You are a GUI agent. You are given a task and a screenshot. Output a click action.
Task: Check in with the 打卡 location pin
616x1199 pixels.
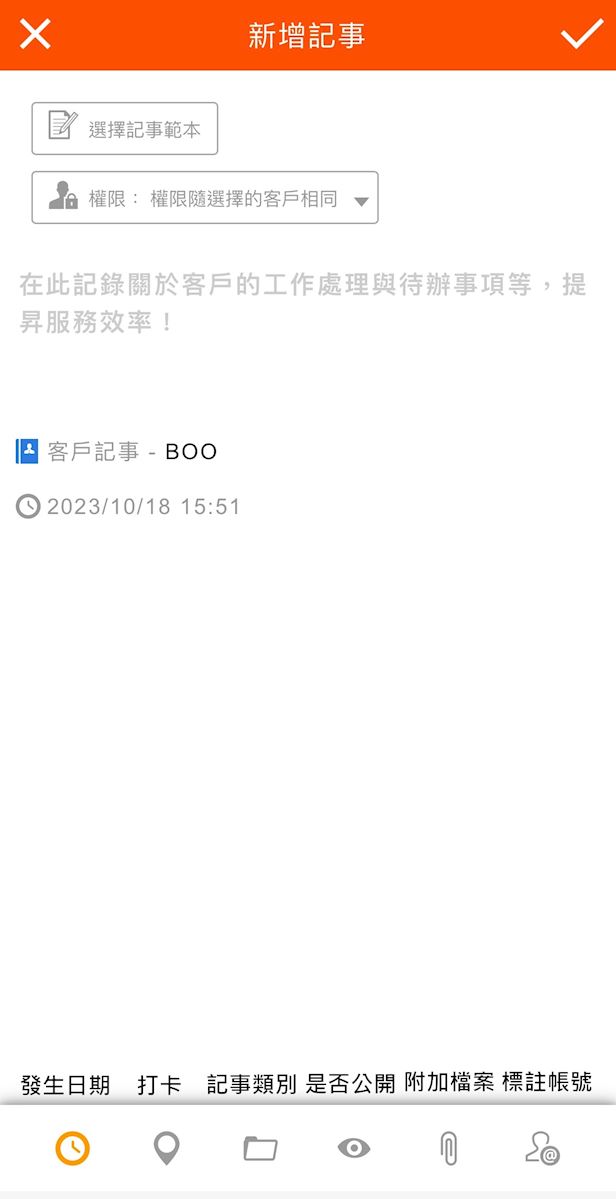(166, 1148)
